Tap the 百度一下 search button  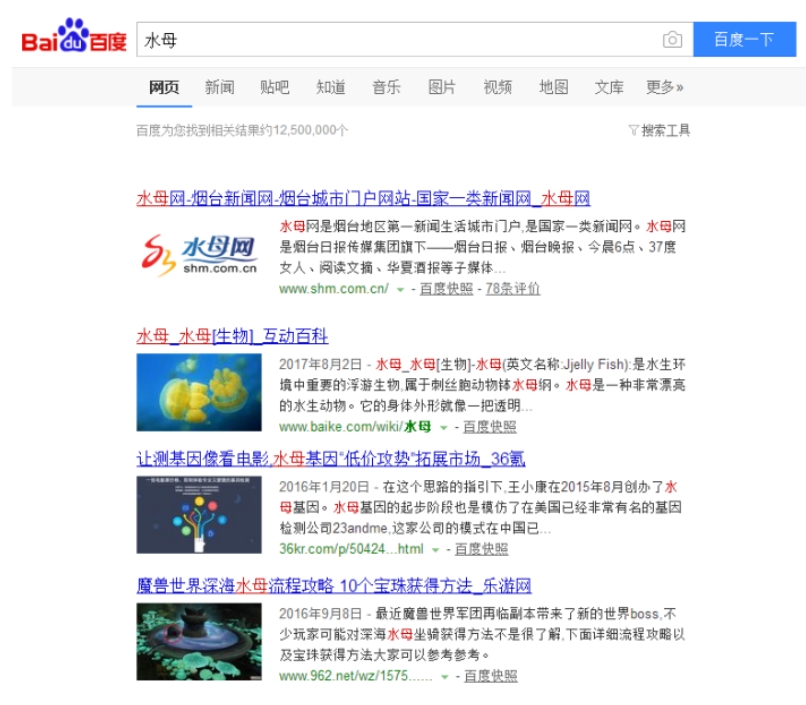click(743, 40)
